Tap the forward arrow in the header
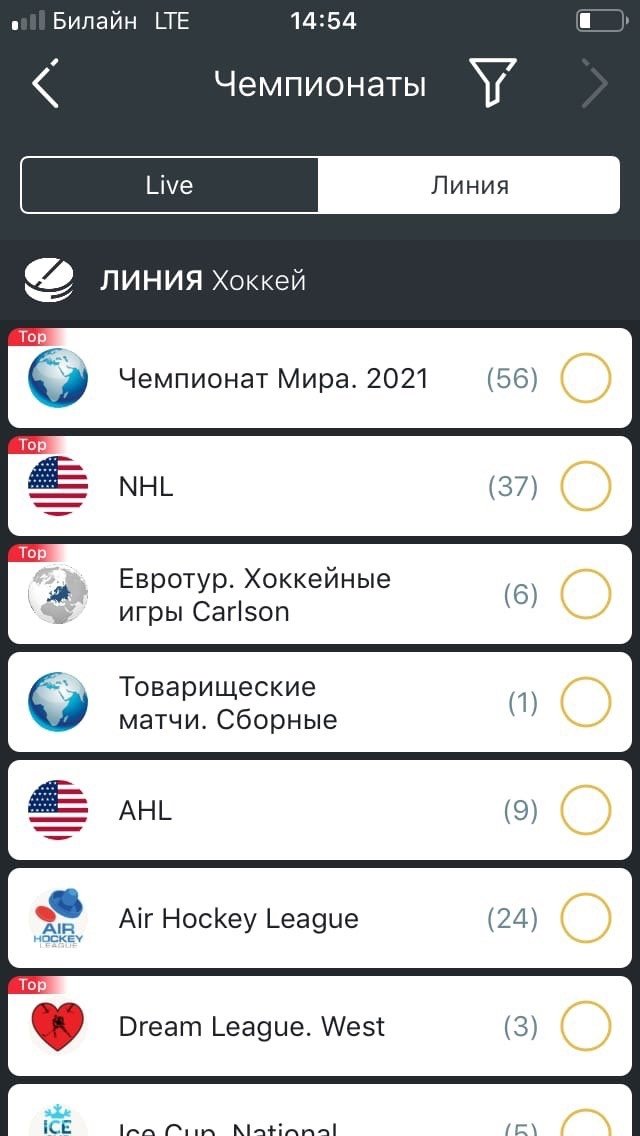This screenshot has height=1136, width=640. 594,84
